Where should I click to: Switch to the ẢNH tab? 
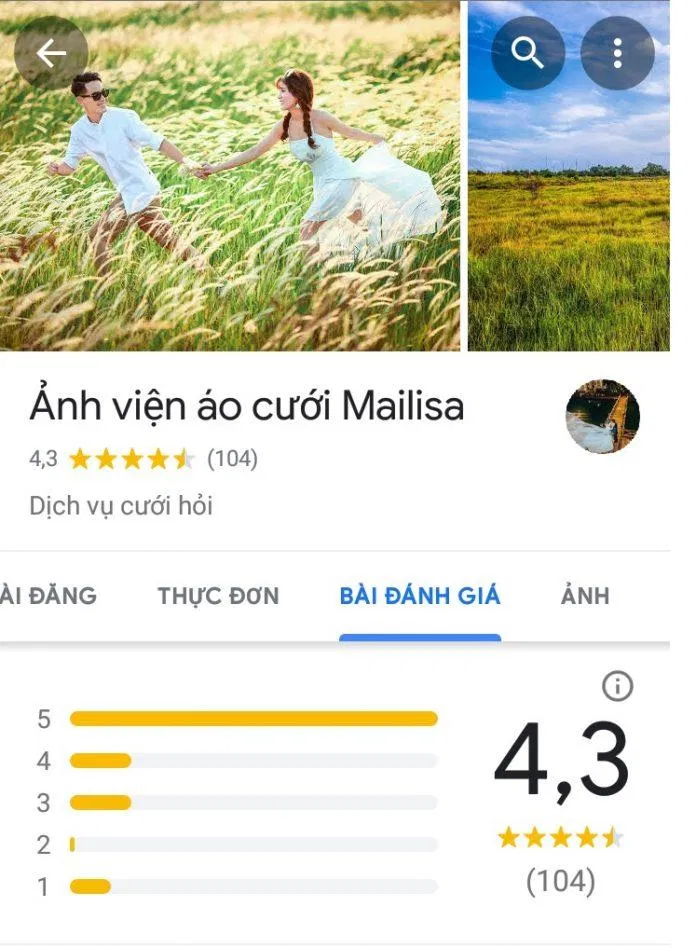pyautogui.click(x=585, y=596)
